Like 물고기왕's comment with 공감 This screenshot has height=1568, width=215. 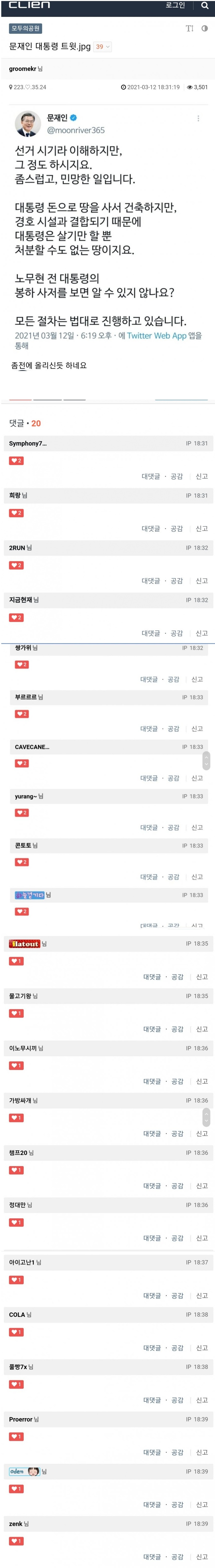(x=177, y=1029)
